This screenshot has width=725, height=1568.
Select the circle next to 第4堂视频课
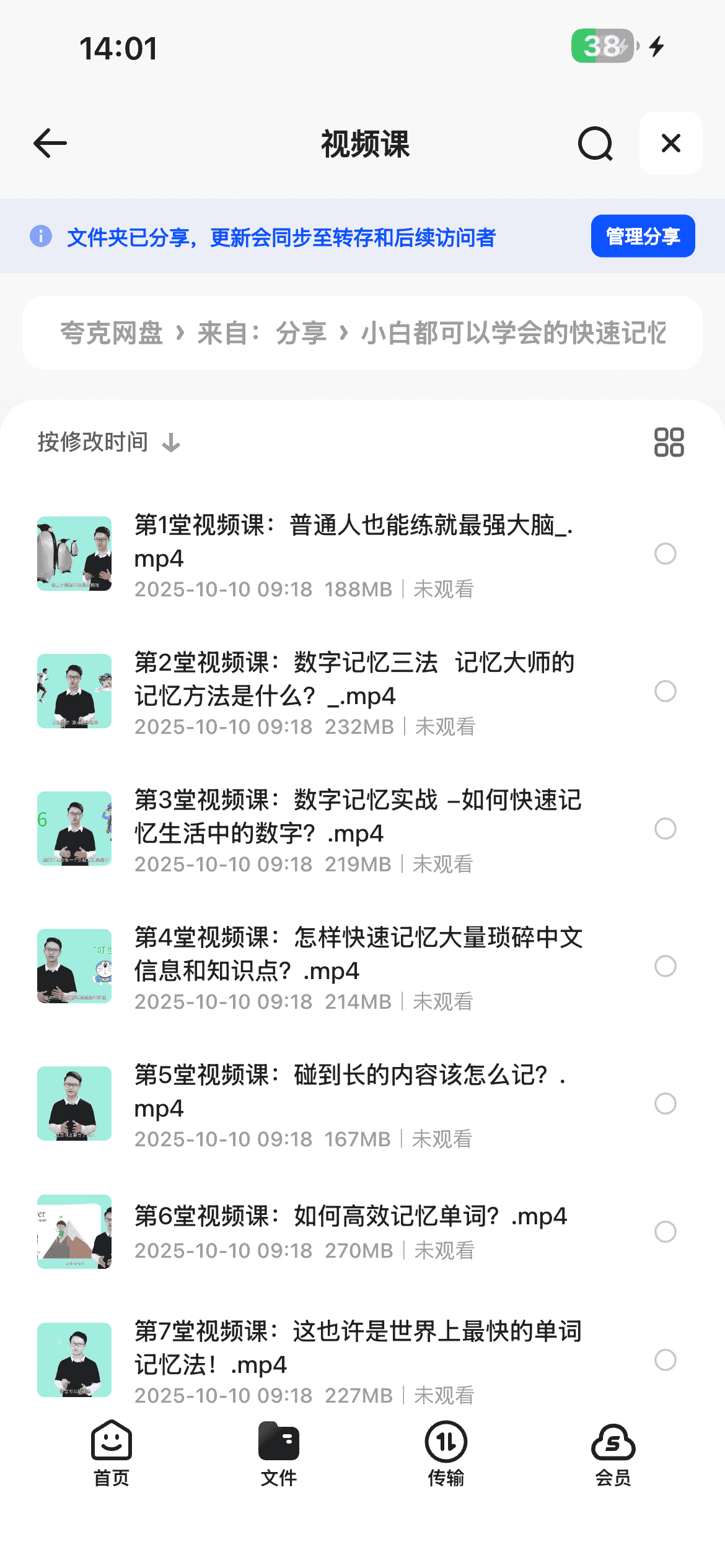(665, 966)
